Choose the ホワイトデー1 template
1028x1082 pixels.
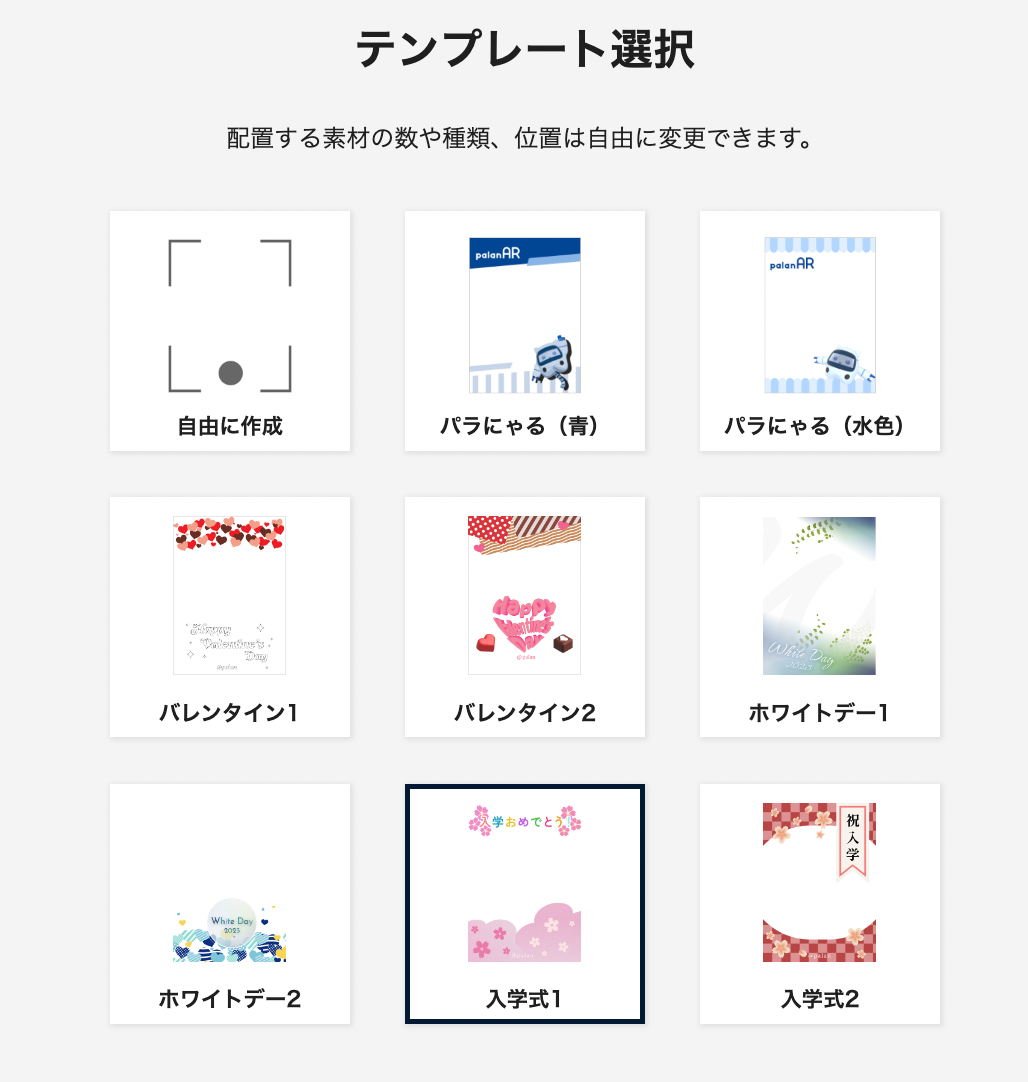(820, 617)
